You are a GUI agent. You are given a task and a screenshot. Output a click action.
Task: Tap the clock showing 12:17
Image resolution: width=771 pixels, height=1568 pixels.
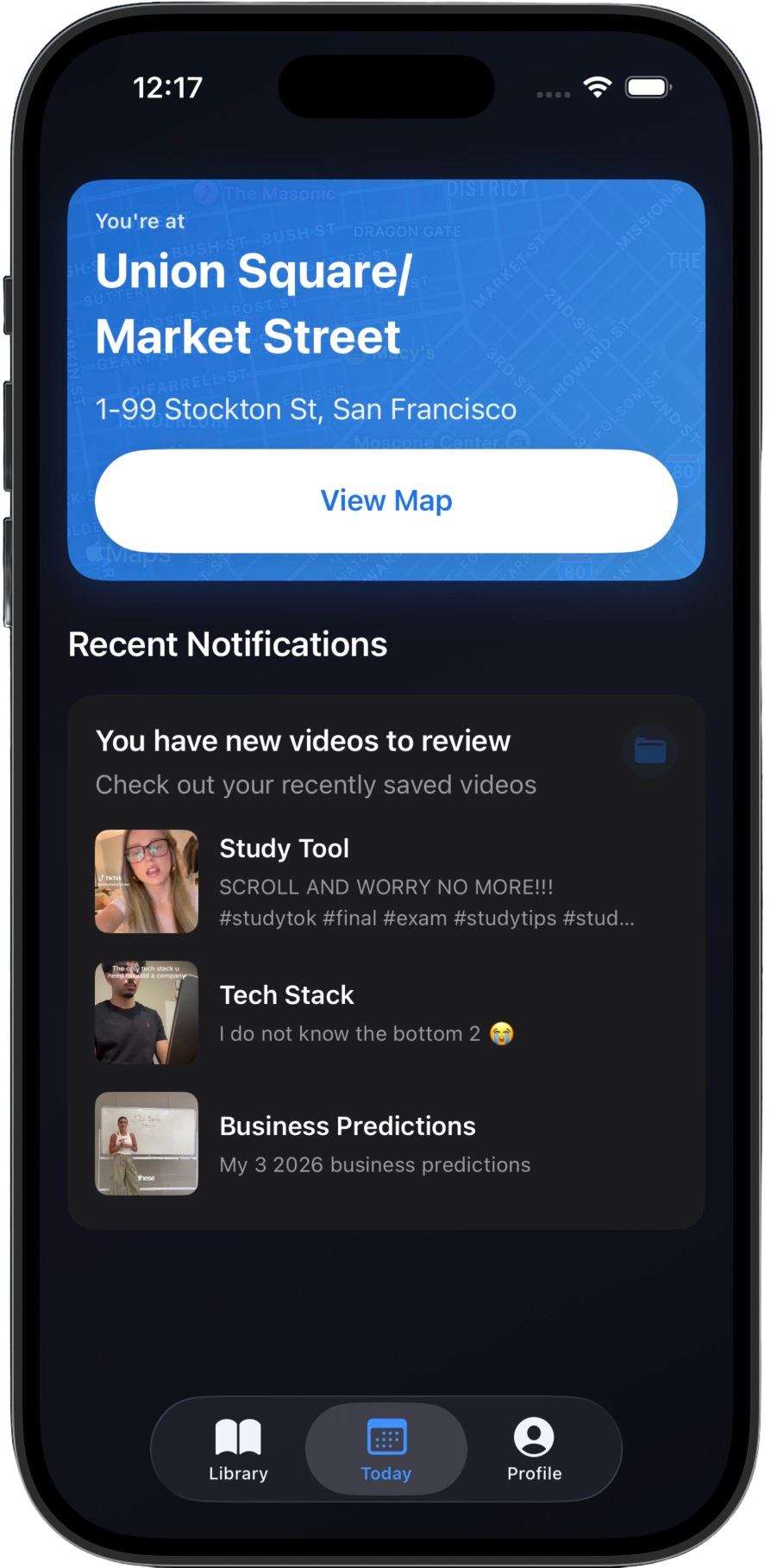coord(167,86)
